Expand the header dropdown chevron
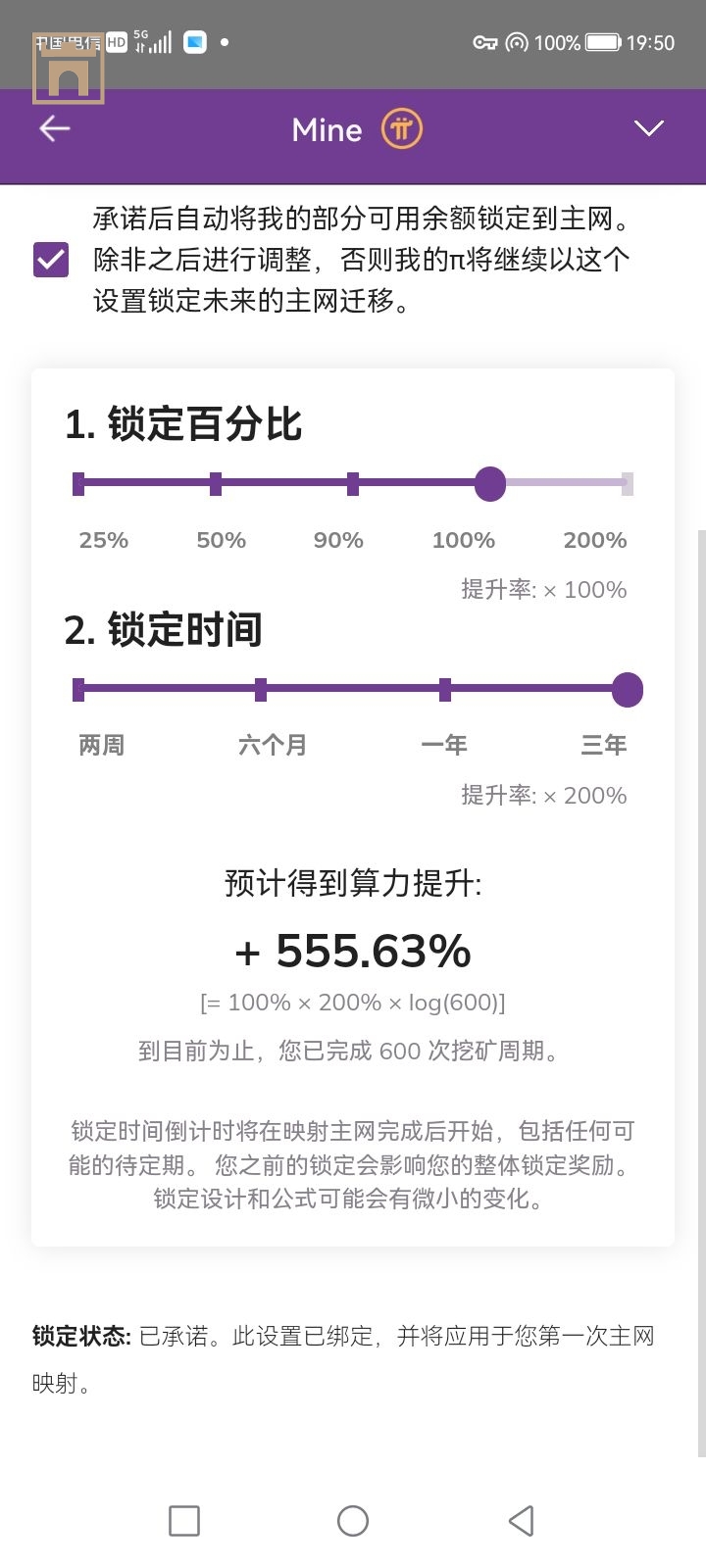The height and width of the screenshot is (1568, 706). (x=648, y=128)
